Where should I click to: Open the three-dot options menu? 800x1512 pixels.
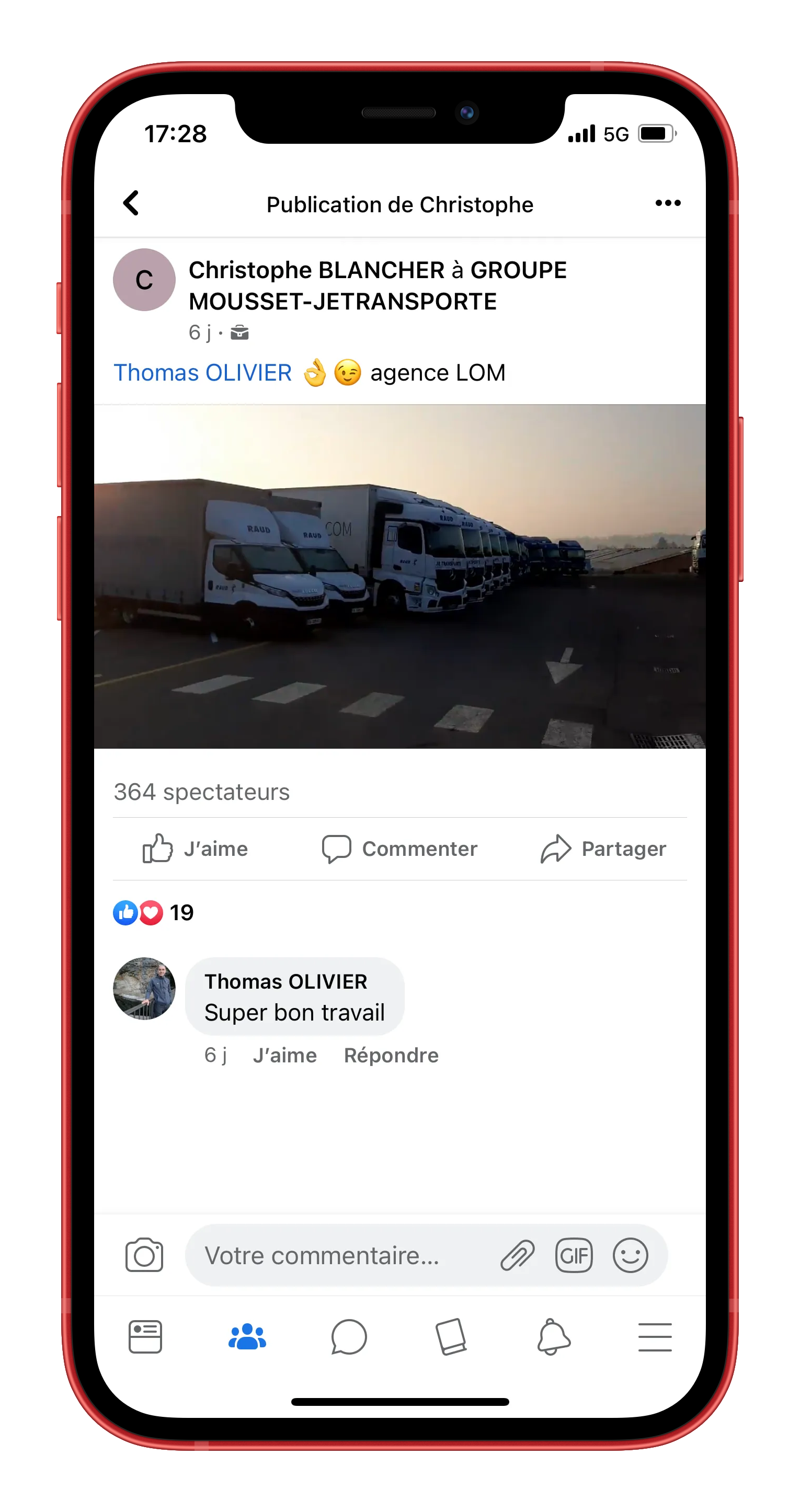pos(667,203)
